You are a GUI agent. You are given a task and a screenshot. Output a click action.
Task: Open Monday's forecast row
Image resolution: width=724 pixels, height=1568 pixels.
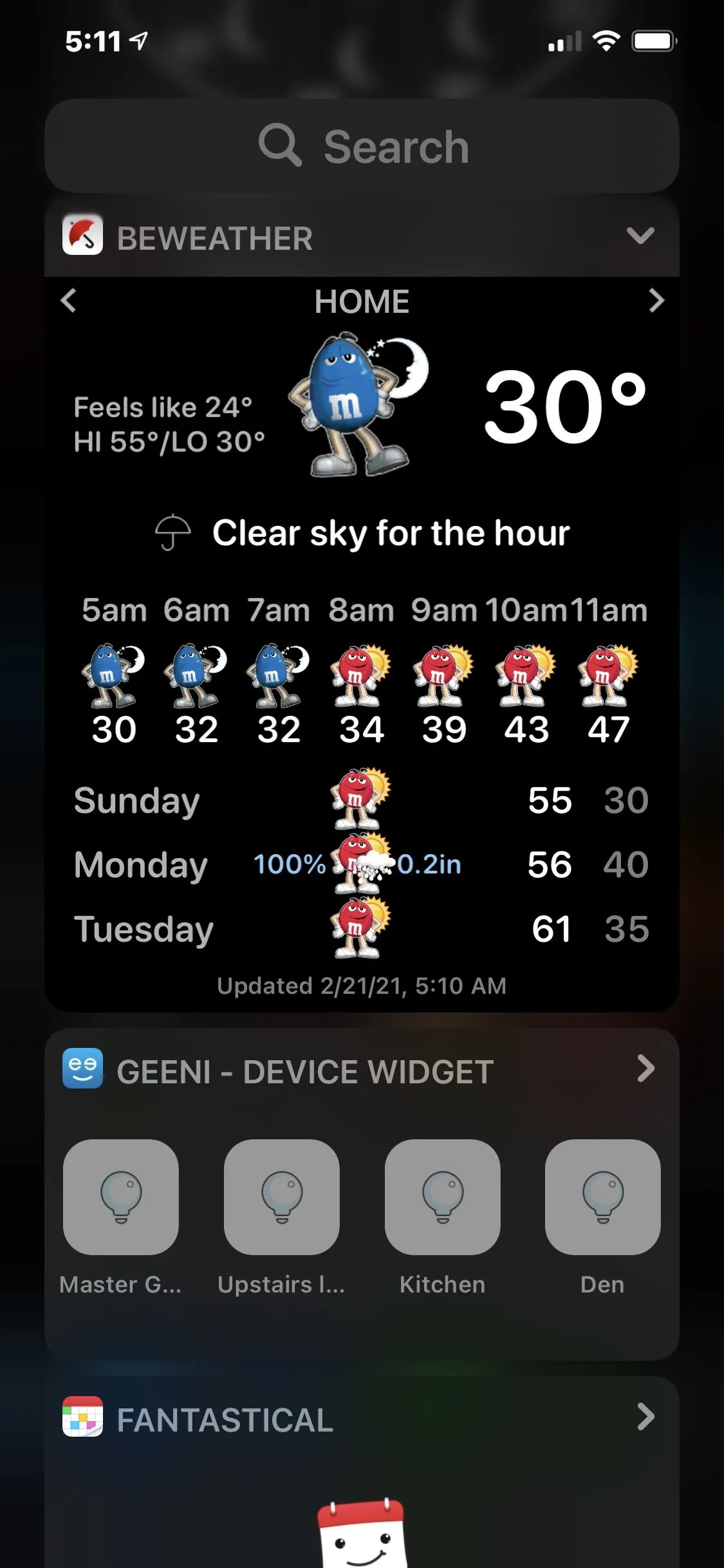pos(362,864)
